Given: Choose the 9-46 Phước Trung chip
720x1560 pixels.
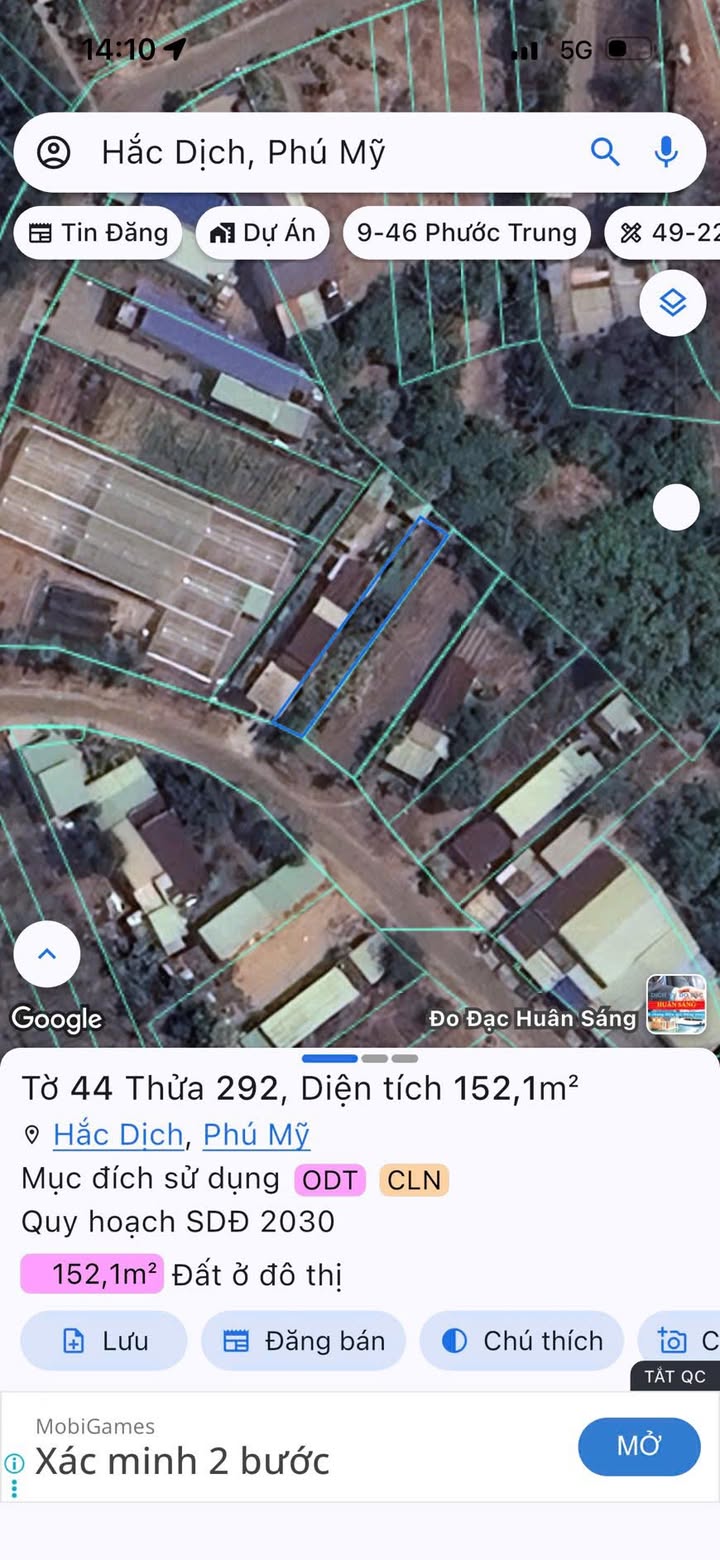Looking at the screenshot, I should tap(466, 233).
